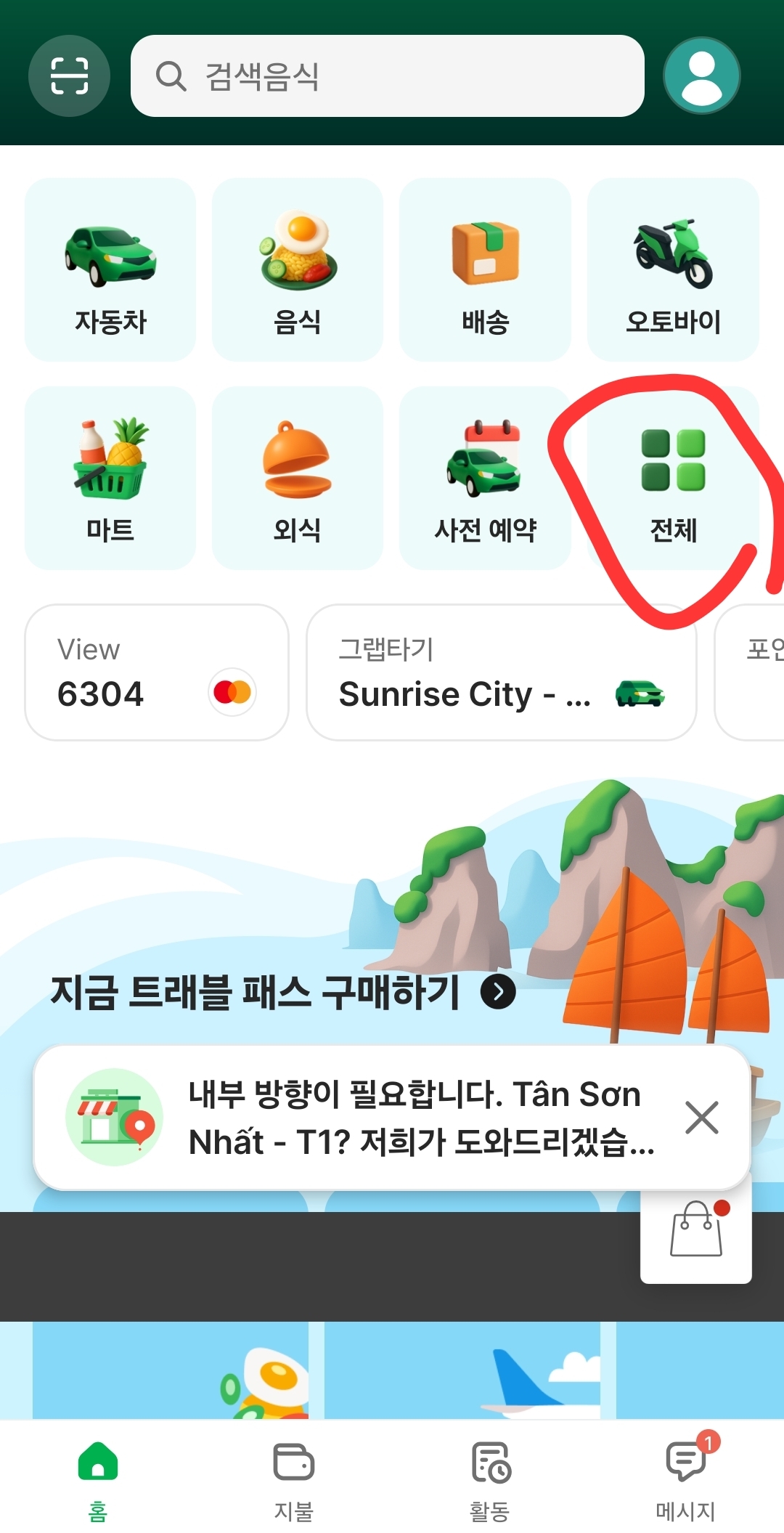Switch to the 활동 activity tab
Screen dimensions: 784x1533
point(490,1479)
